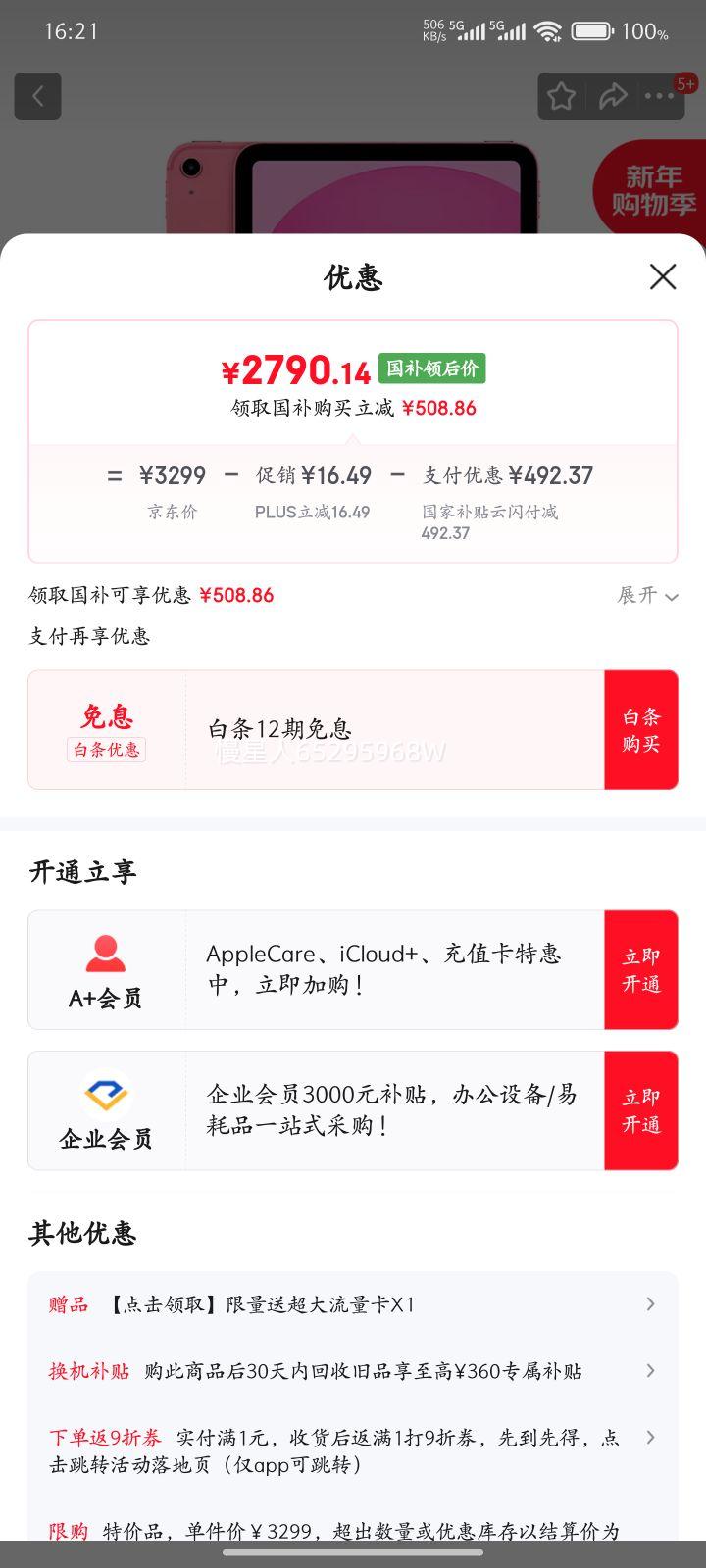Tap the star favorite icon
This screenshot has width=706, height=1568.
561,95
